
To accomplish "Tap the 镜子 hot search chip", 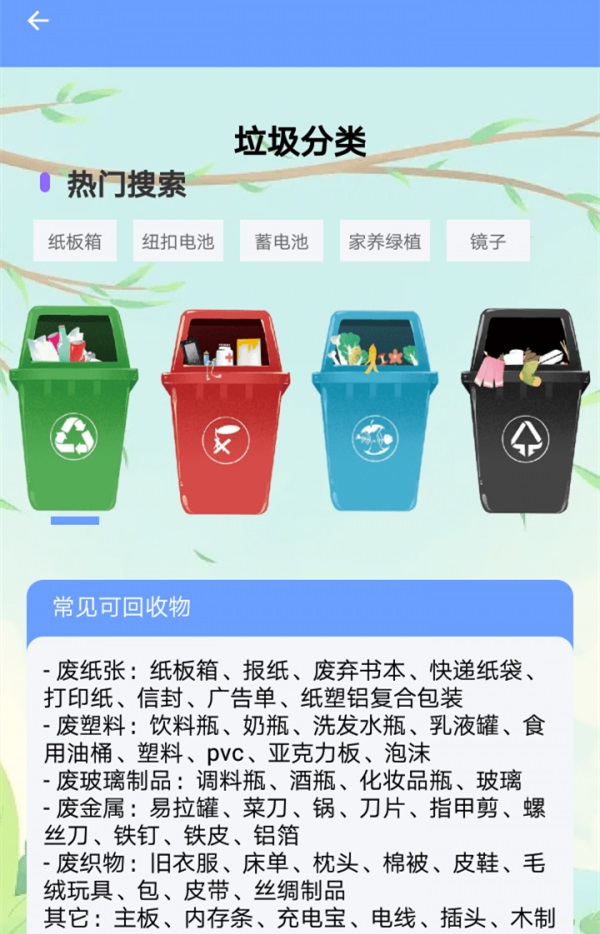I will [488, 241].
